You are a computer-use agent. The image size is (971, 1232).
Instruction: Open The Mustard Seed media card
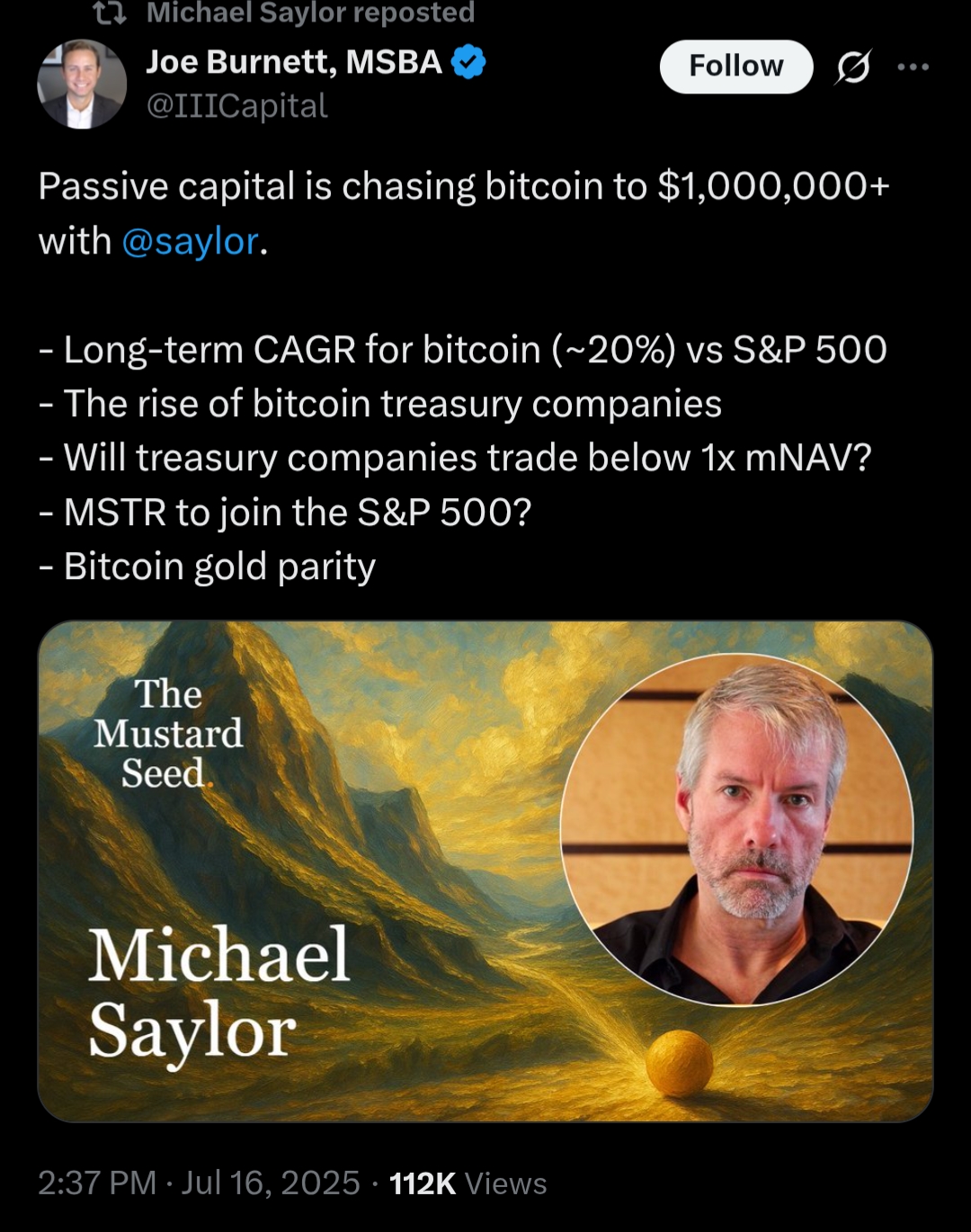[x=485, y=870]
